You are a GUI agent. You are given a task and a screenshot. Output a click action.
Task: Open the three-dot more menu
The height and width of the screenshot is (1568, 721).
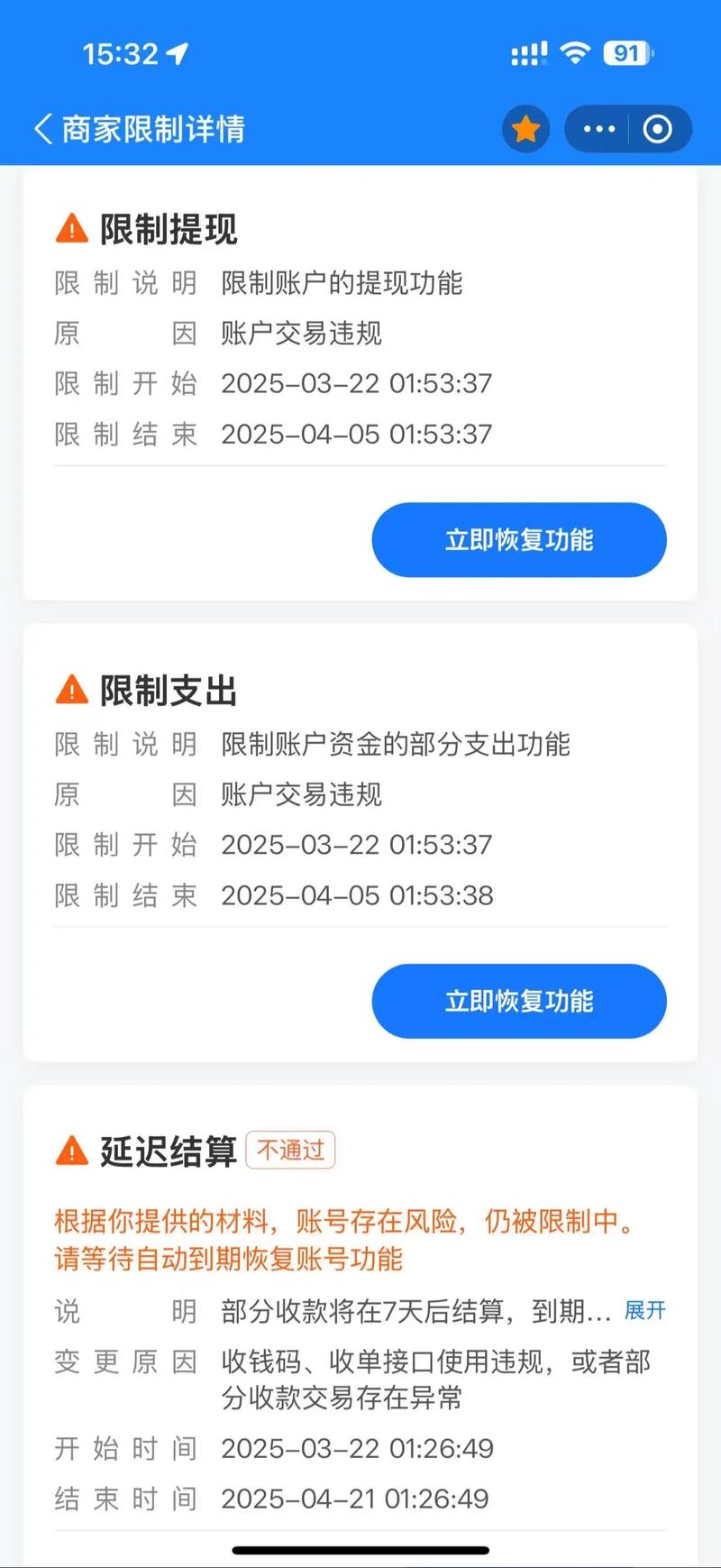(x=598, y=129)
